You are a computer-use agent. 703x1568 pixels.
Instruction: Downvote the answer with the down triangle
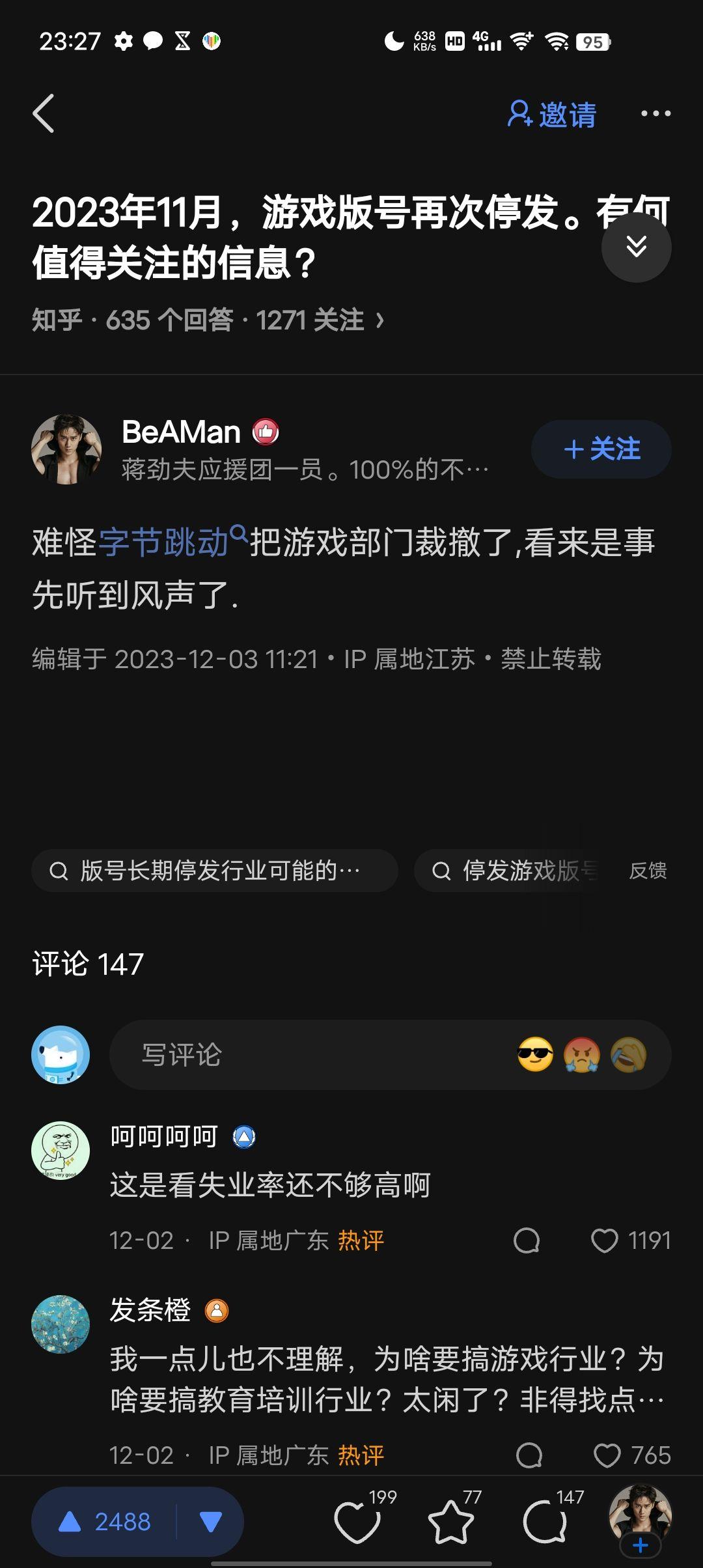pyautogui.click(x=211, y=1522)
